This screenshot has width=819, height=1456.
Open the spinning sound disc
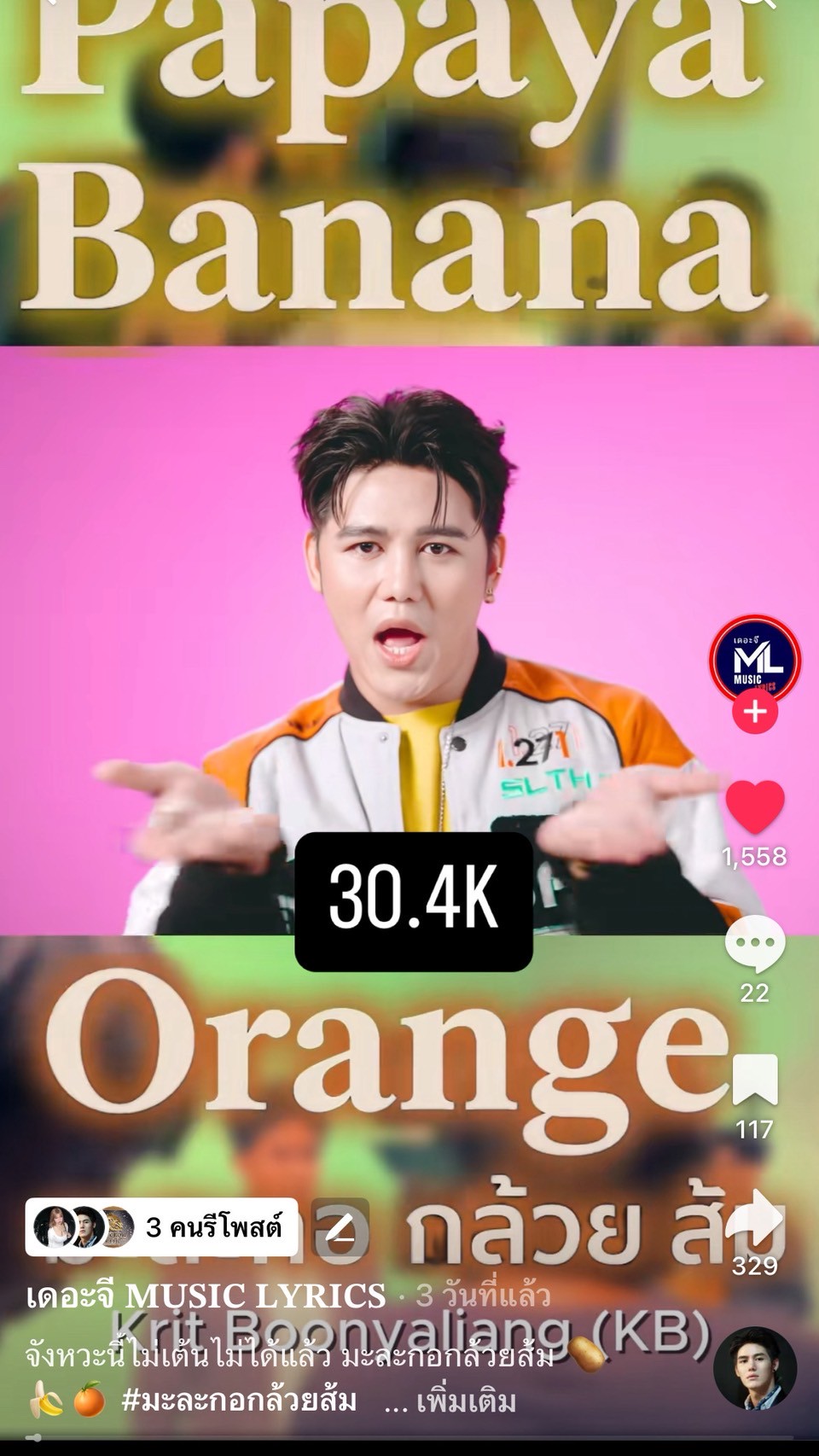pos(755,1368)
